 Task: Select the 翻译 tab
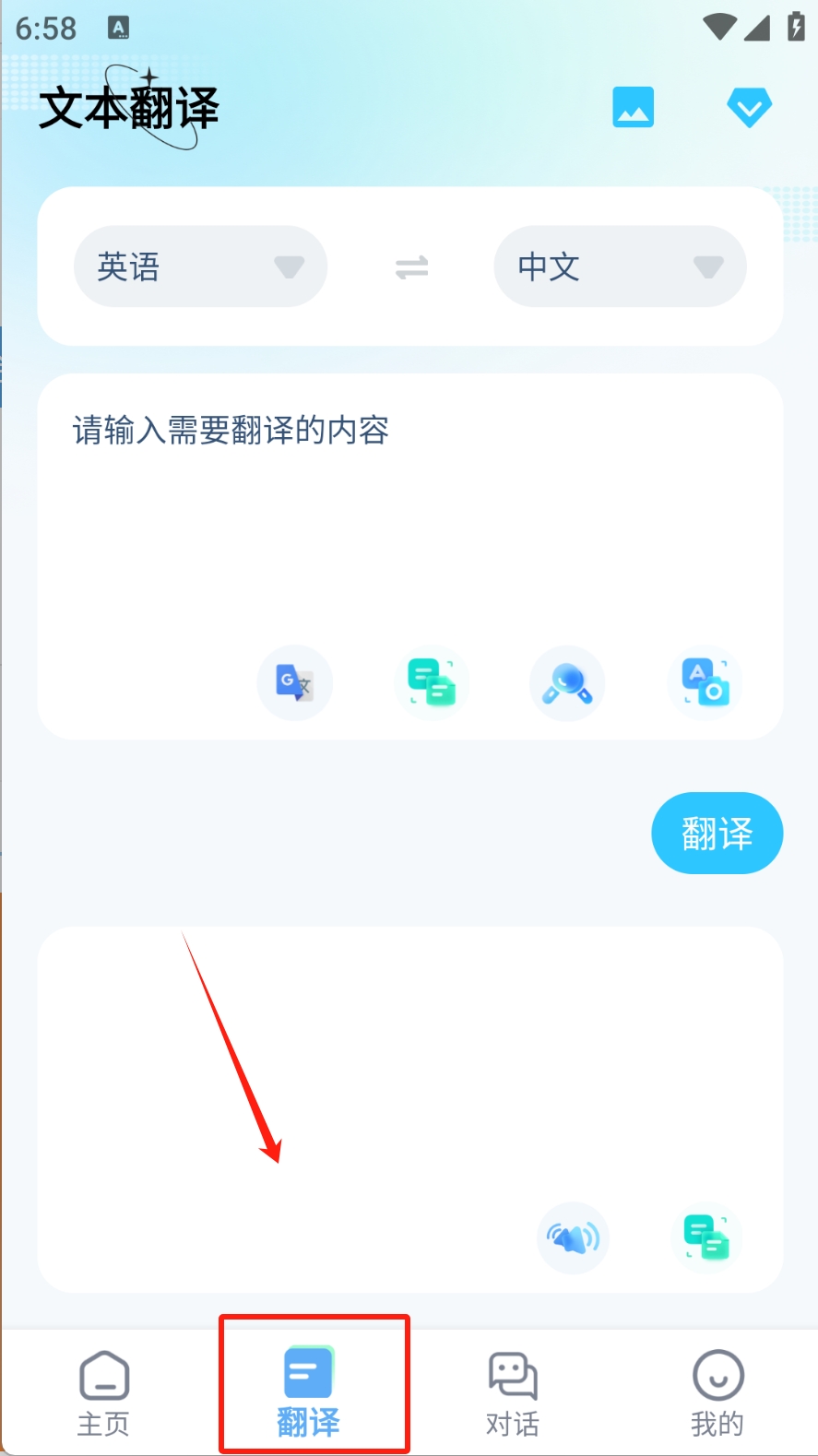309,1392
